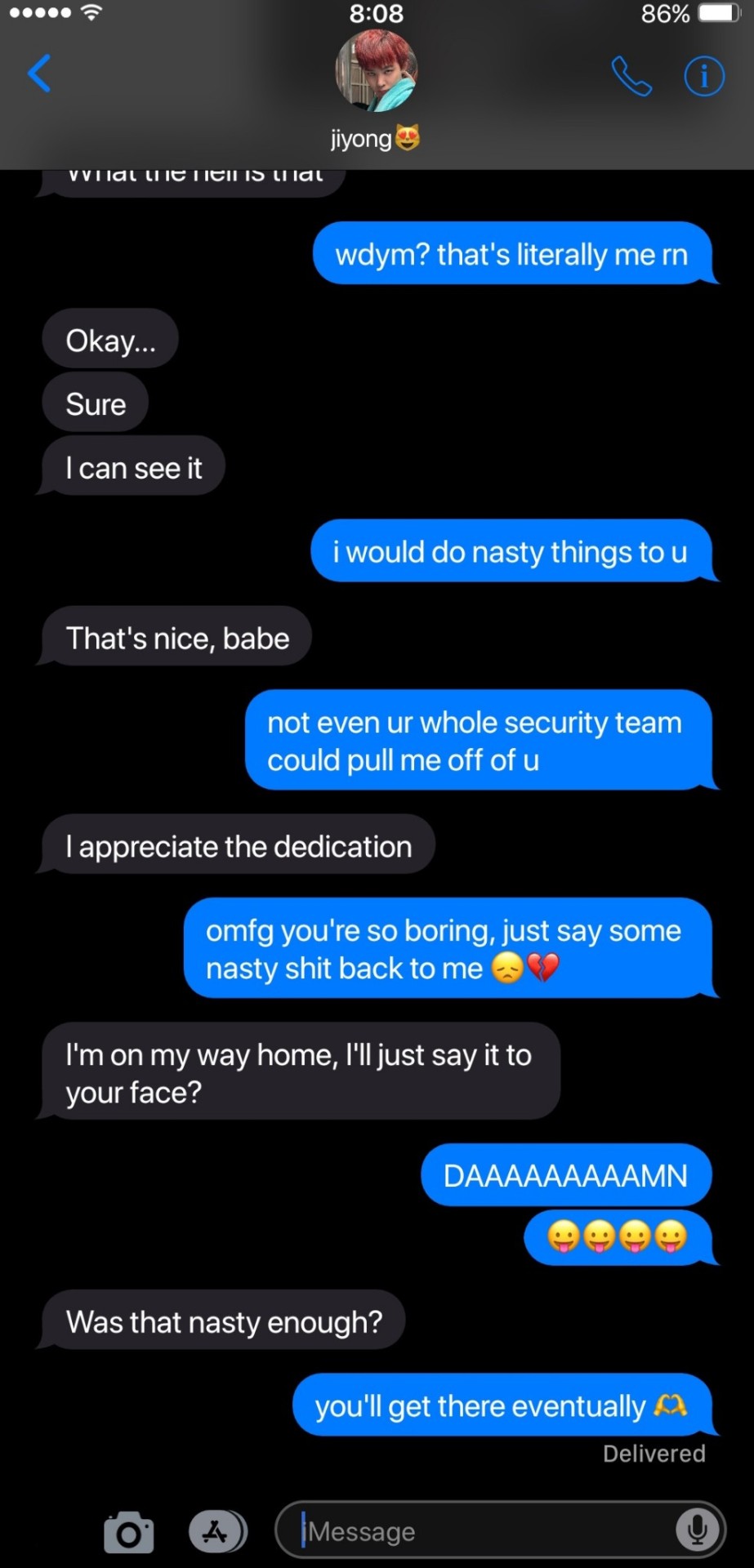Open the conversation info button
Viewport: 754px width, 1568px height.
pos(703,77)
